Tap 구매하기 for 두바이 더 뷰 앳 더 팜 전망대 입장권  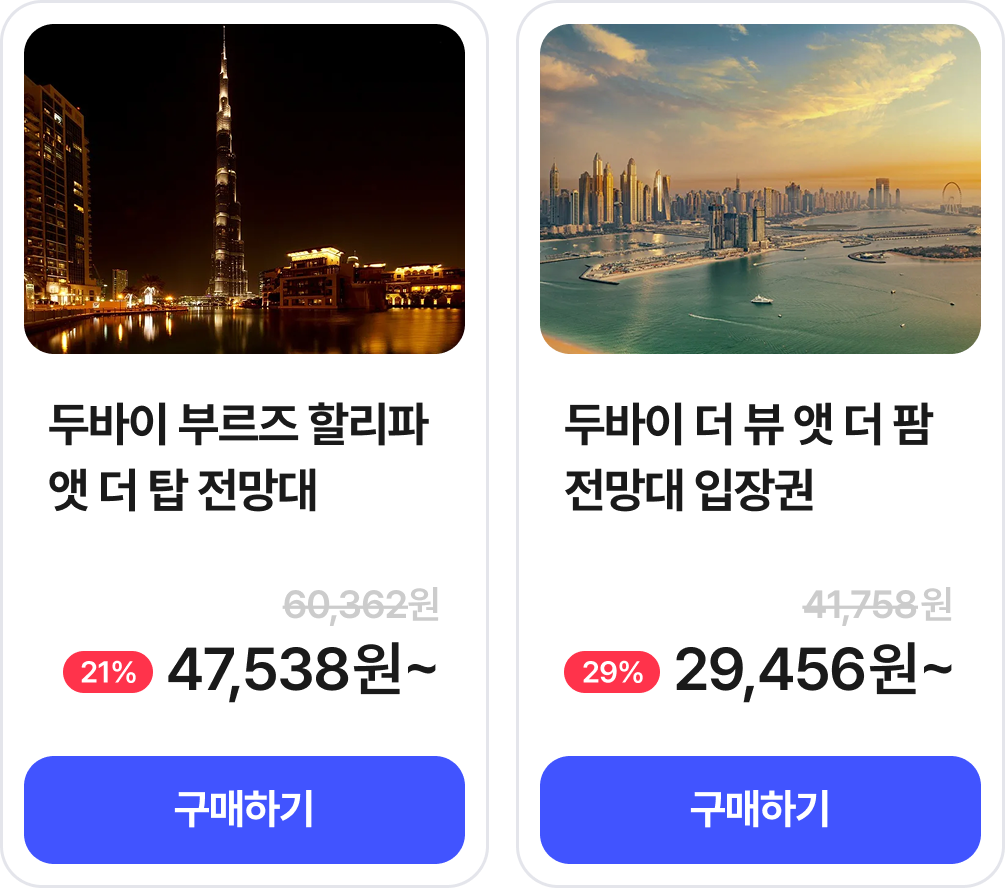760,809
